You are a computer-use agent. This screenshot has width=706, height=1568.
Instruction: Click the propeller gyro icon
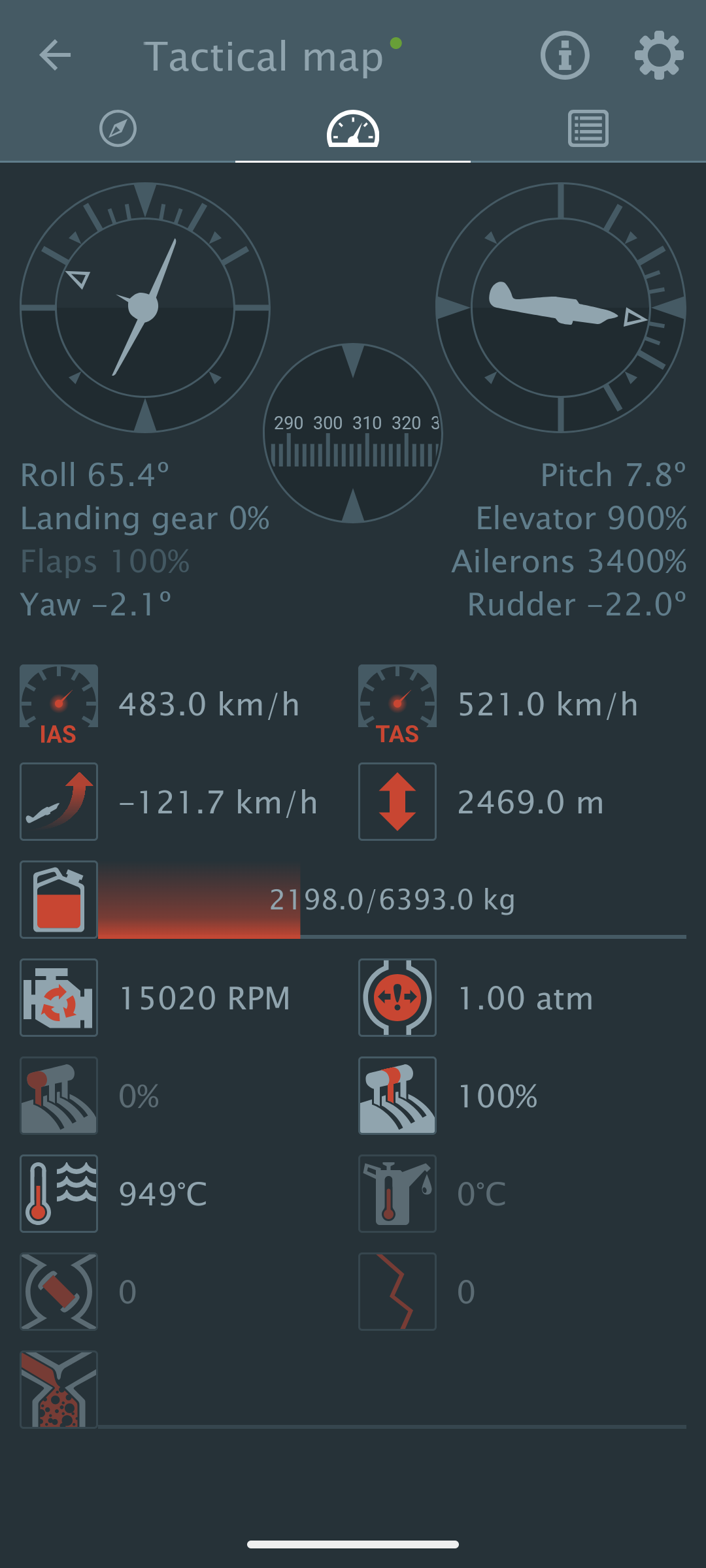(x=58, y=1290)
